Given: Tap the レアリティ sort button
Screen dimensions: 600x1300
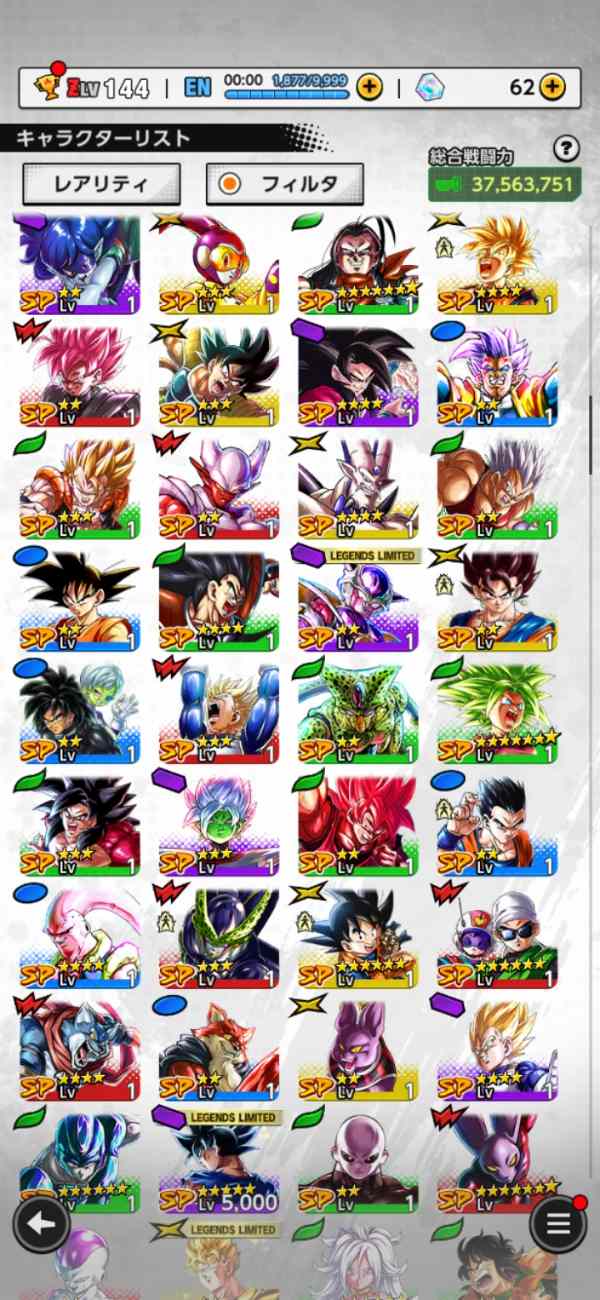Looking at the screenshot, I should 101,184.
